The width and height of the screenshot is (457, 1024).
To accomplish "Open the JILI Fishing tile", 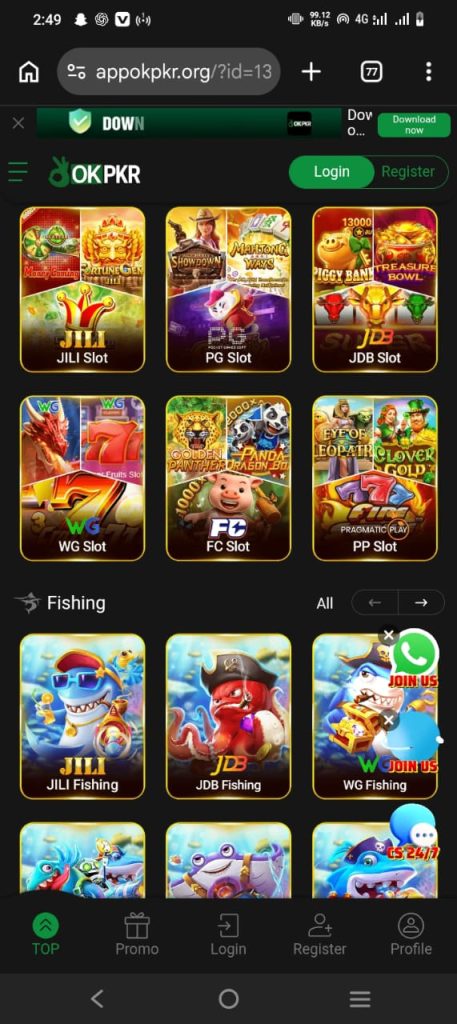I will (x=83, y=716).
